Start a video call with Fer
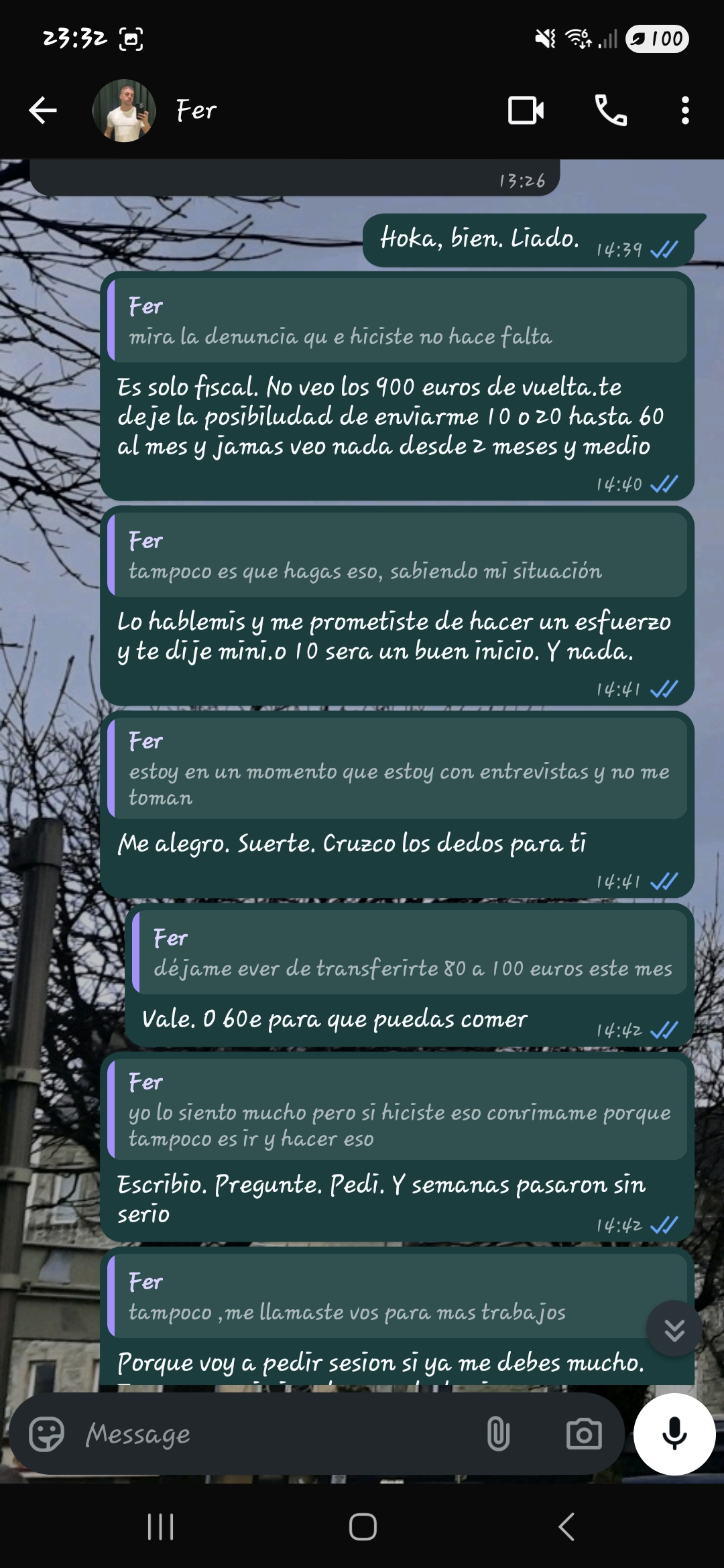The height and width of the screenshot is (1568, 724). coord(526,111)
